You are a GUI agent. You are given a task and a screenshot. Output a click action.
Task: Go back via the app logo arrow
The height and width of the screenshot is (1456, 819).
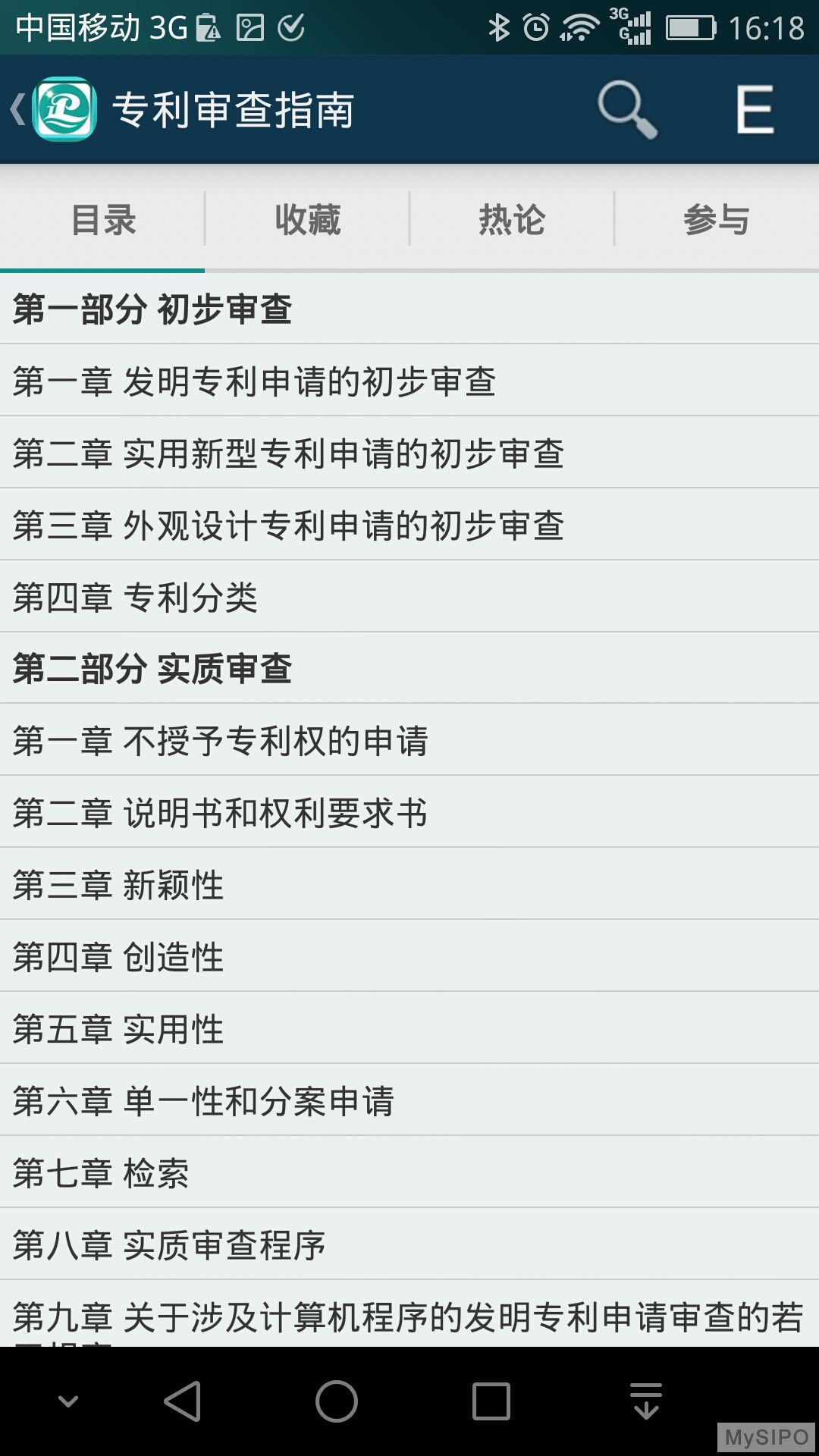point(53,109)
